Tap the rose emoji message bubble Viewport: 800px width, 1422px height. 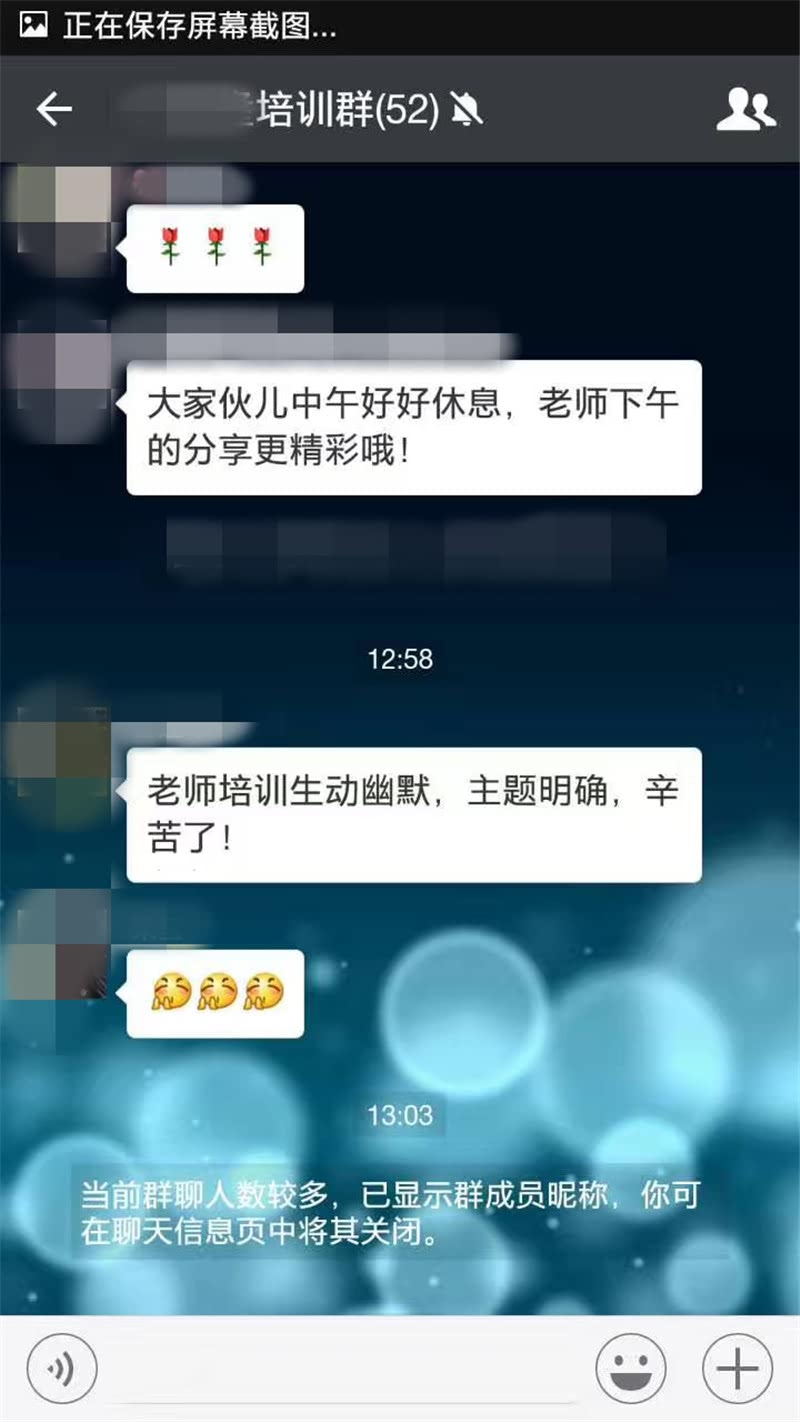215,247
